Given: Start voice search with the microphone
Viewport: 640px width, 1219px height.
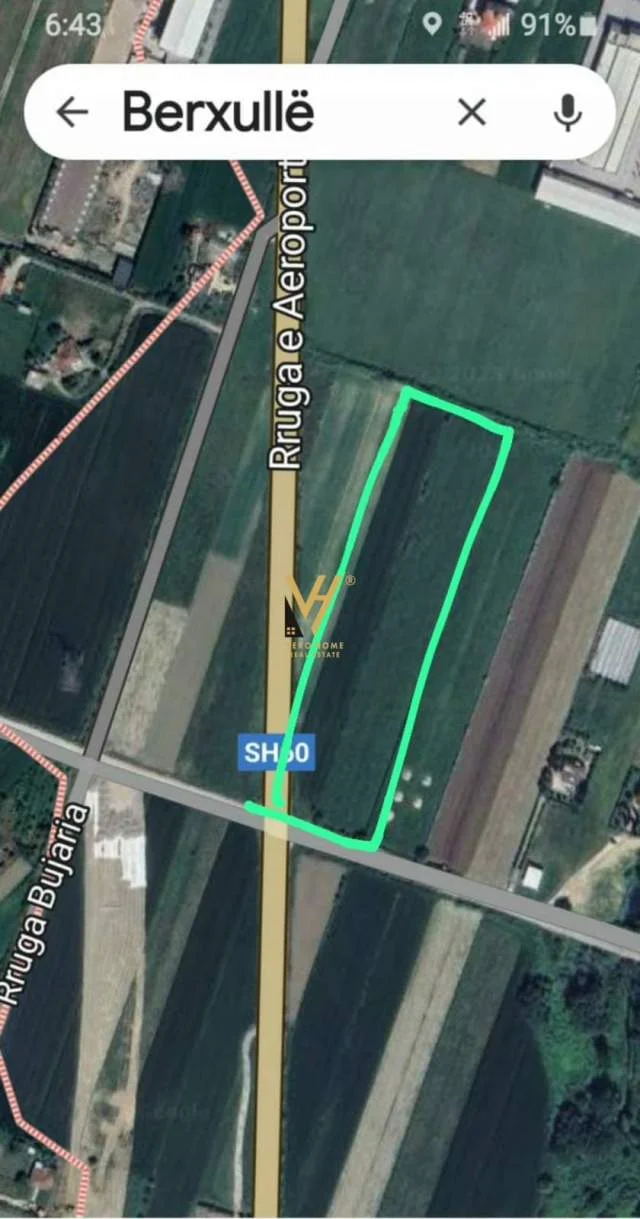Looking at the screenshot, I should (567, 113).
